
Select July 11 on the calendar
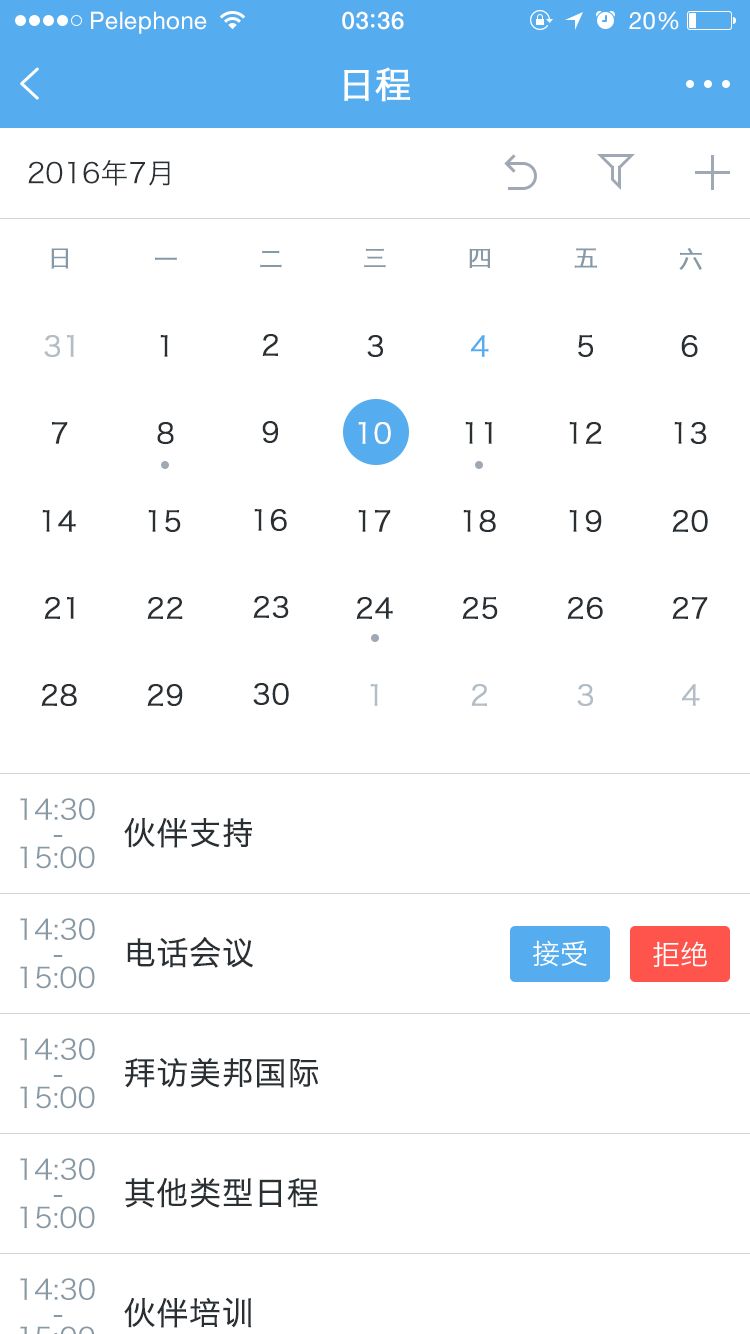click(479, 434)
